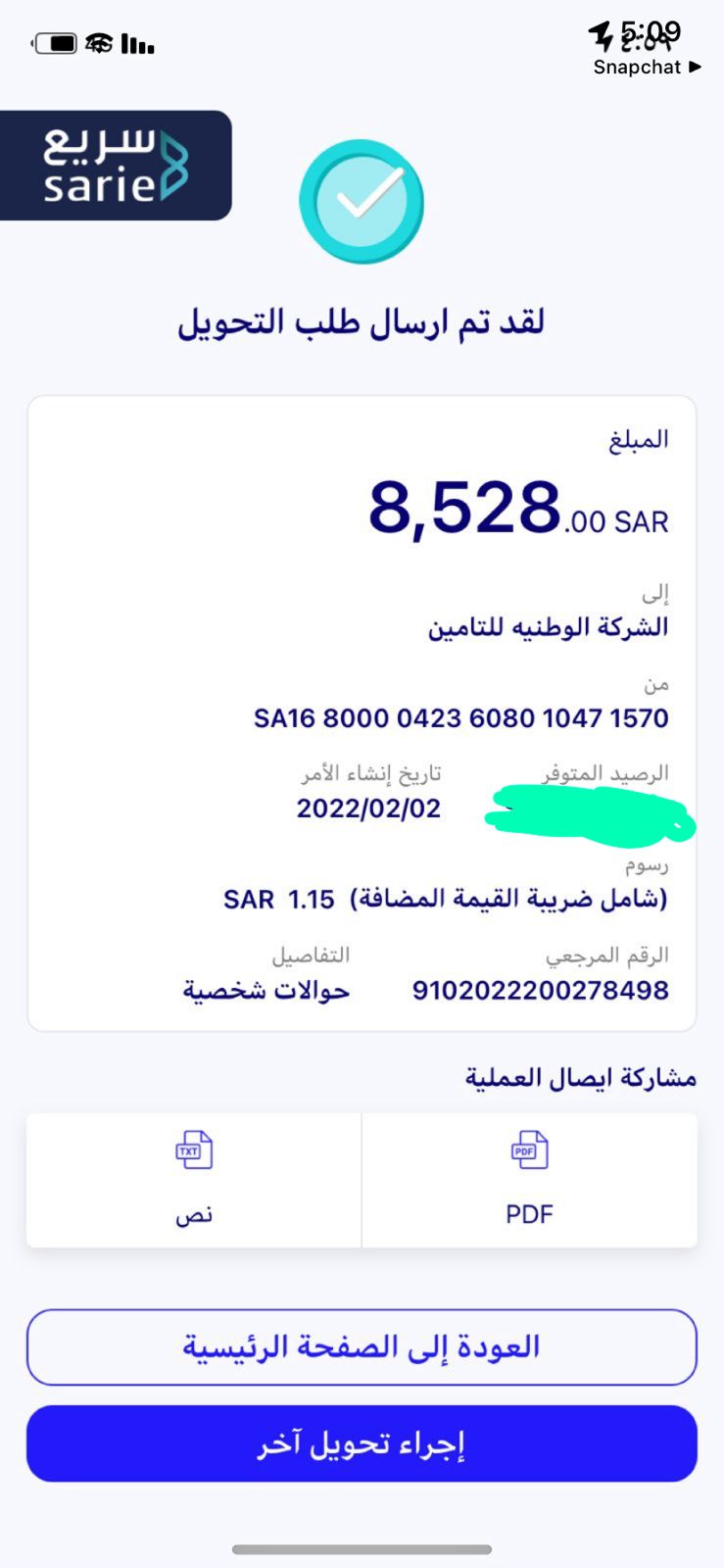Share the receipt as text (نص)

(194, 1179)
